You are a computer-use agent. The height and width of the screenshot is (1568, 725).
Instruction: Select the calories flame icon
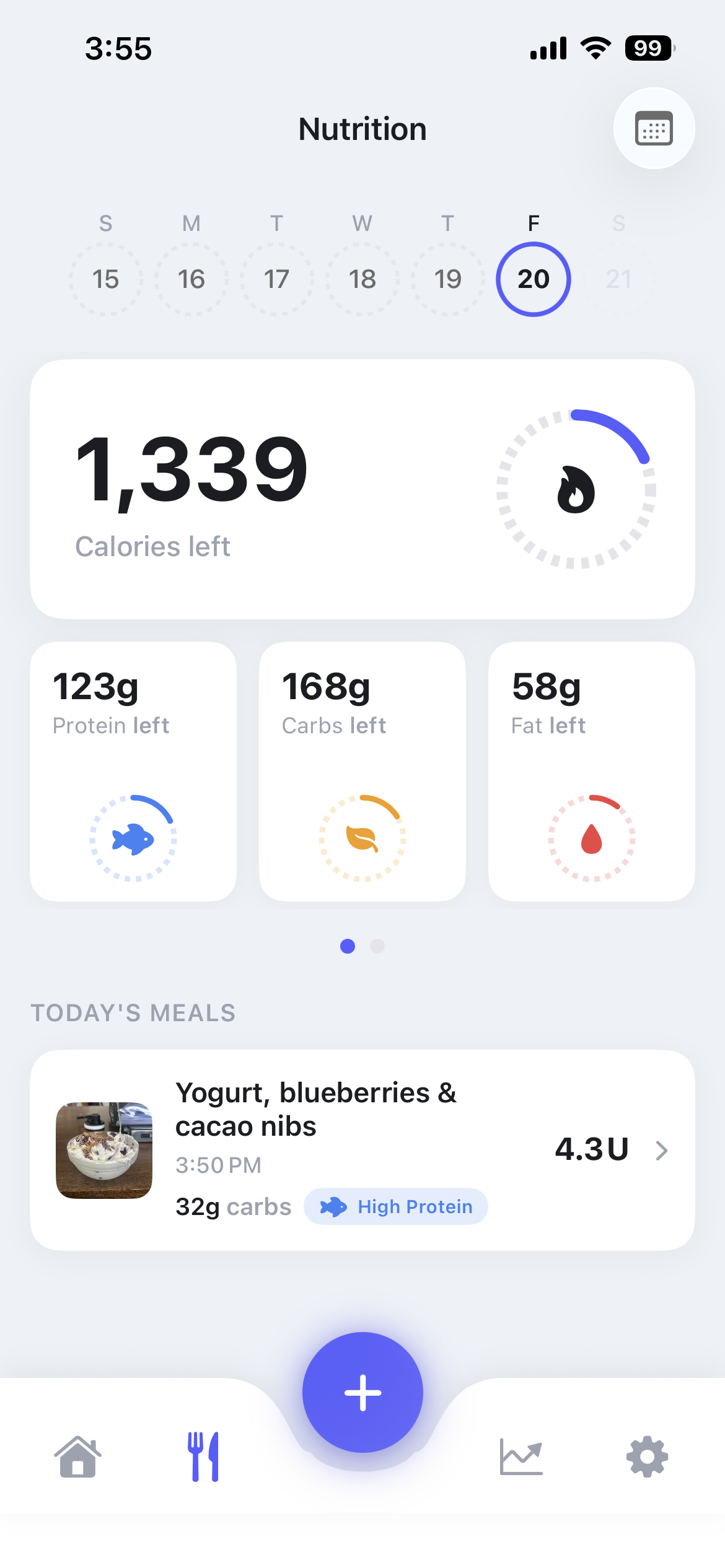575,489
